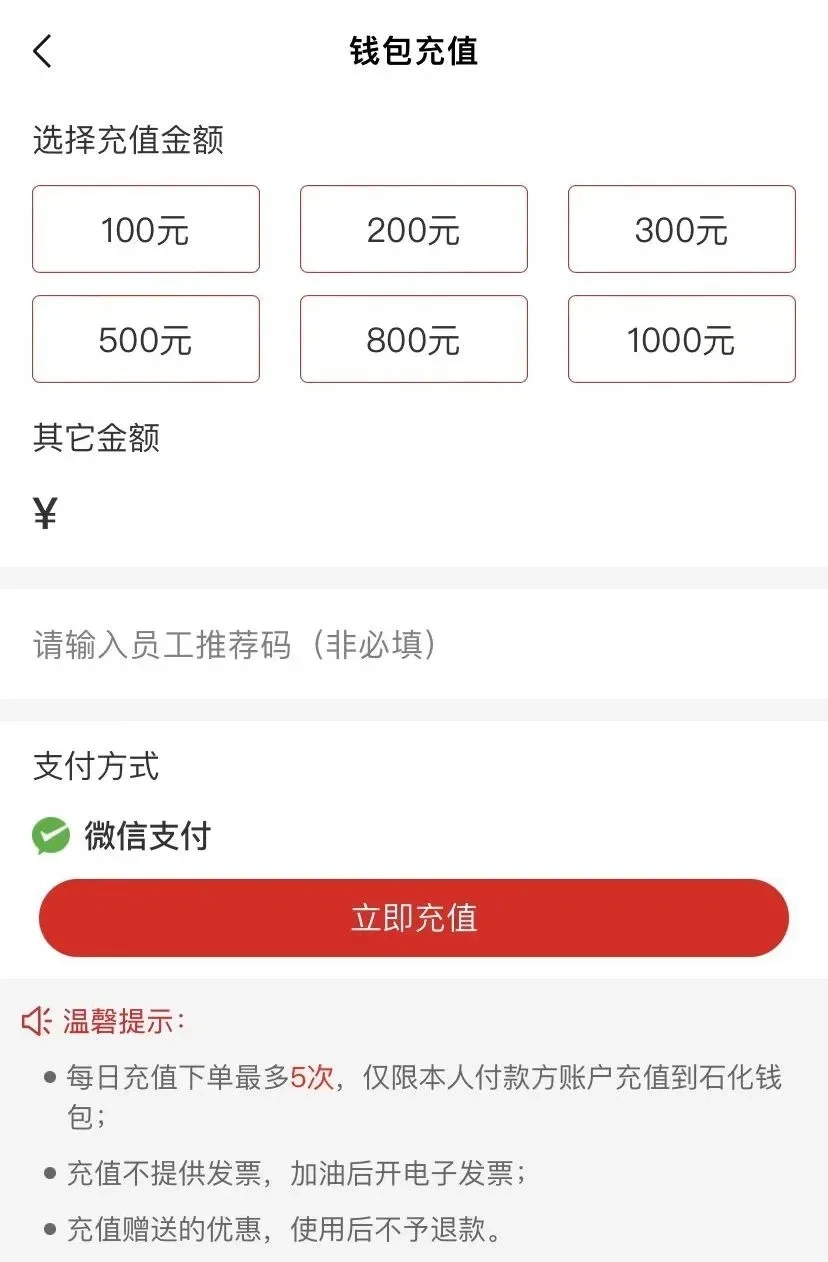The width and height of the screenshot is (828, 1262).
Task: Select the 100元 recharge amount
Action: 146,229
